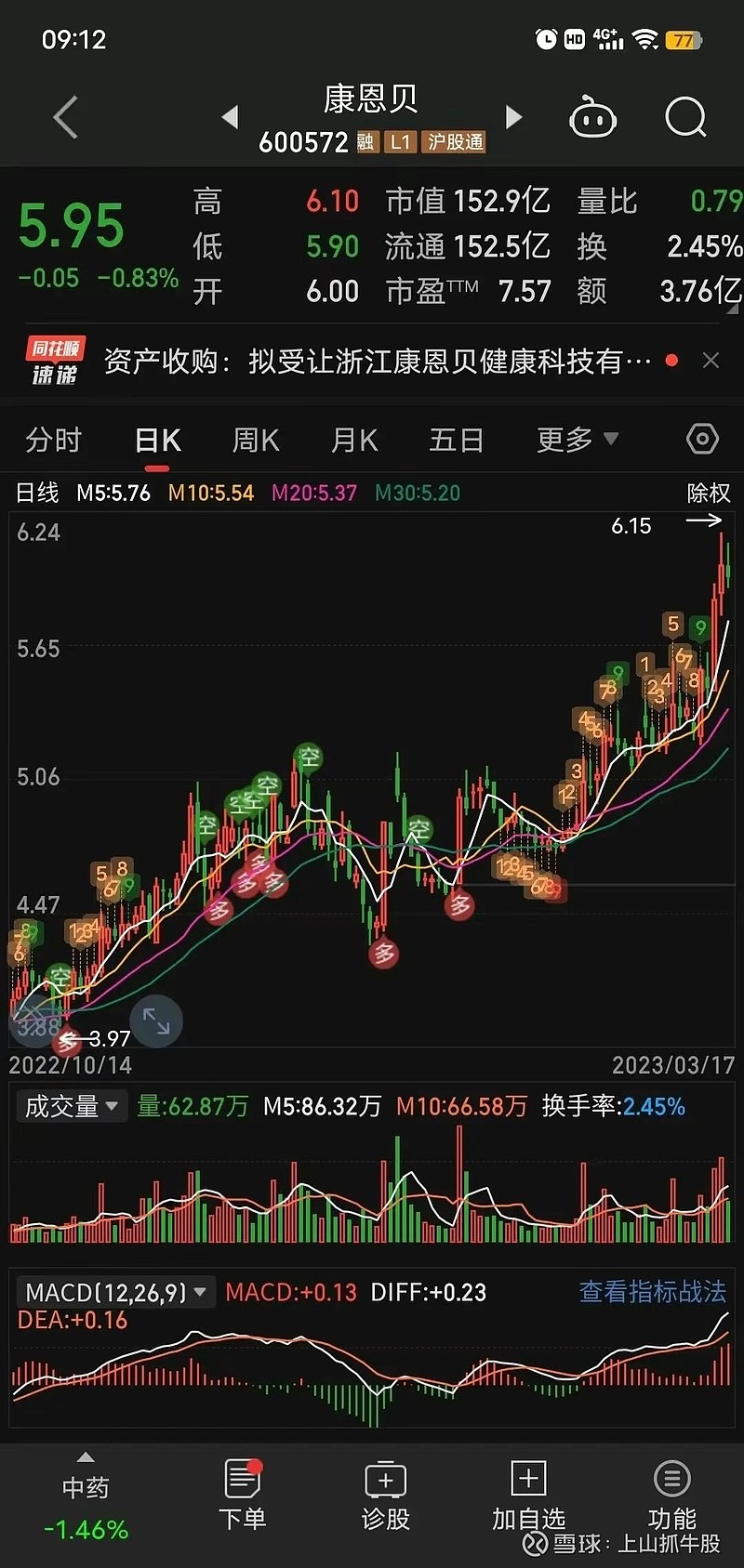Switch to the 分时 chart tab
The height and width of the screenshot is (1568, 744).
pos(53,440)
